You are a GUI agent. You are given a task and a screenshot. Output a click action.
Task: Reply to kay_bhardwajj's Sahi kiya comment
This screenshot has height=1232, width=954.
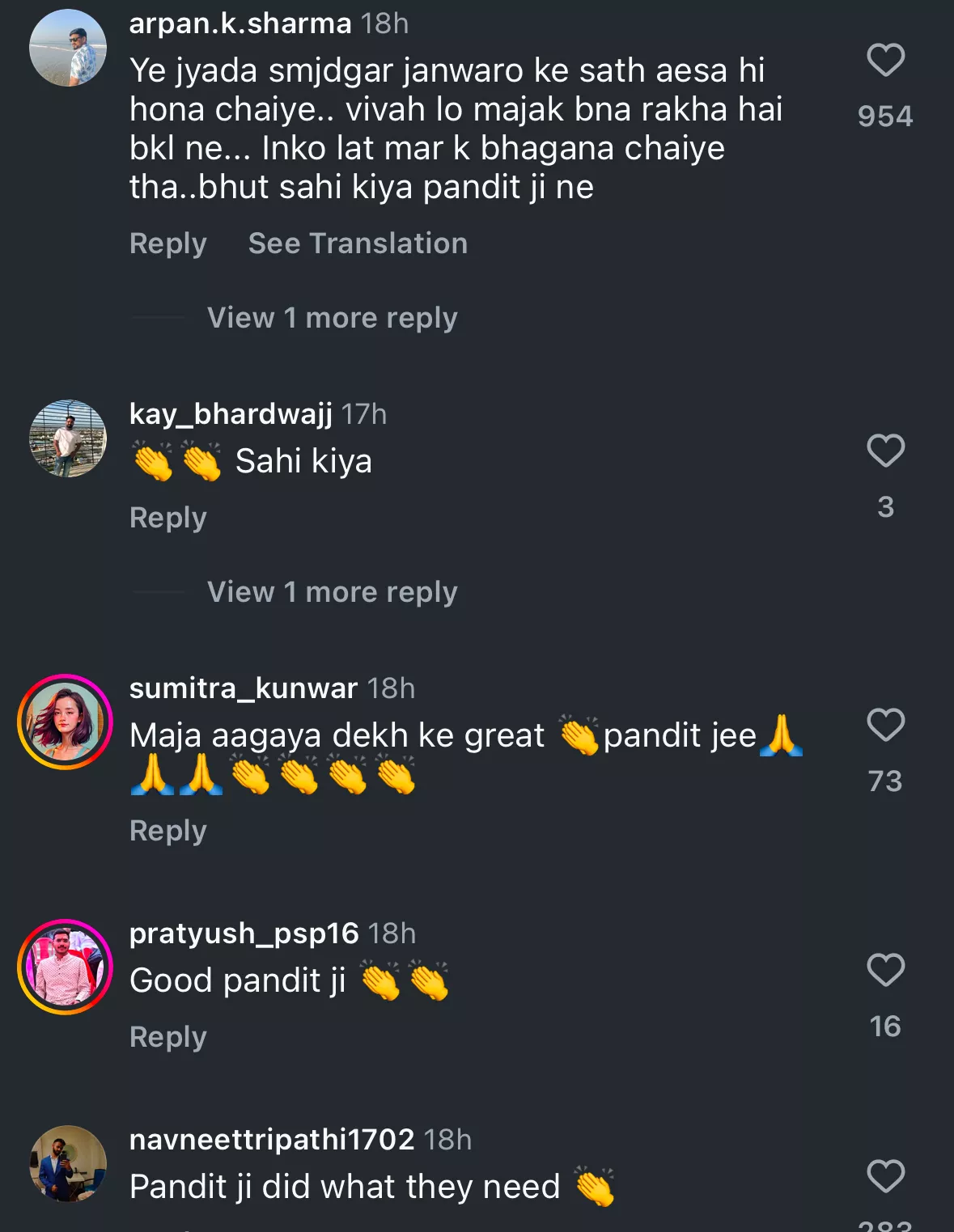(x=168, y=518)
